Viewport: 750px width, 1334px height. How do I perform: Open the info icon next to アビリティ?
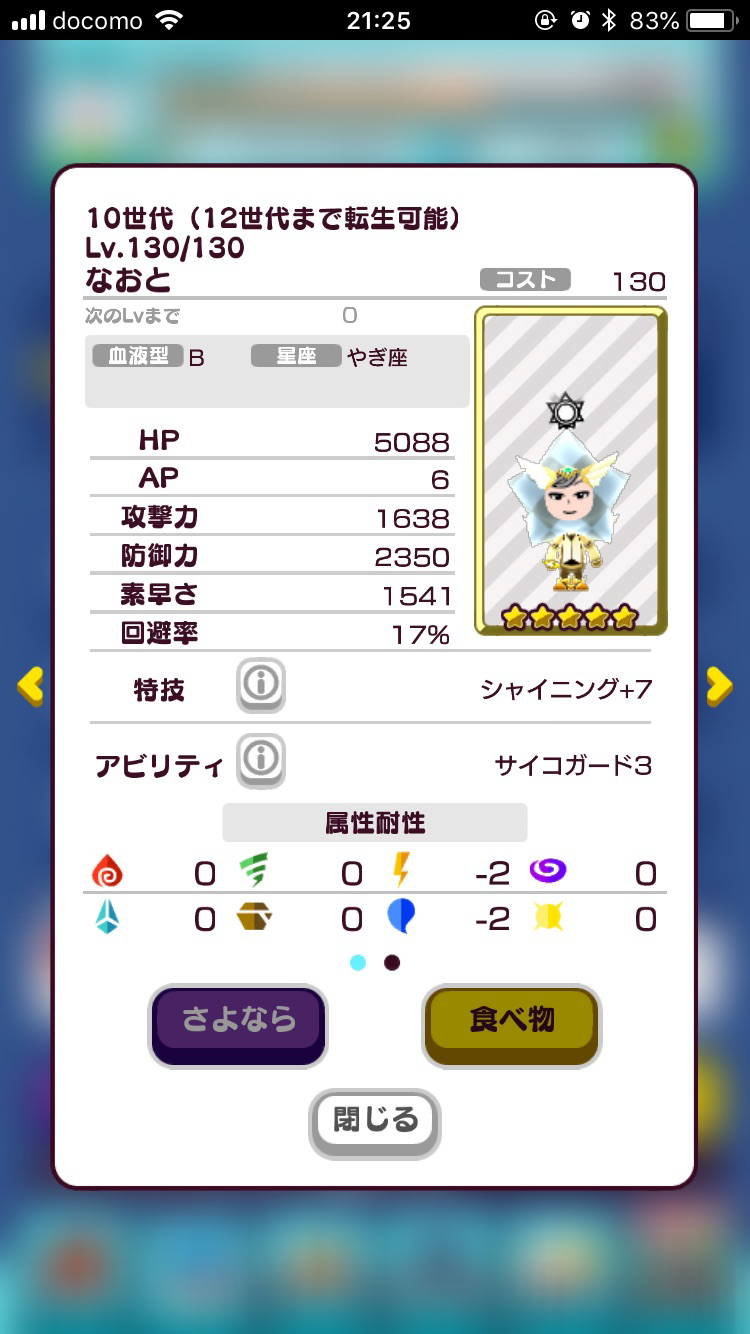(x=261, y=760)
